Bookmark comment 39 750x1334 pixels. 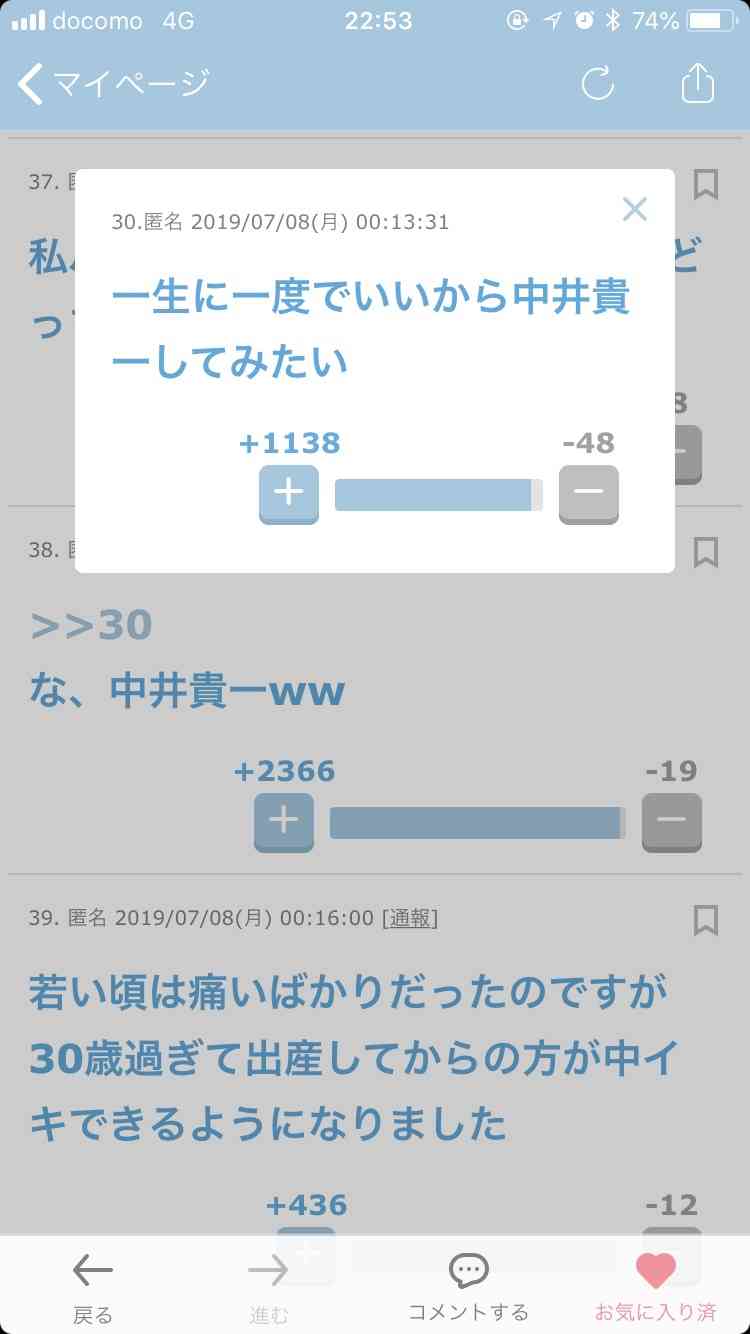[x=706, y=919]
